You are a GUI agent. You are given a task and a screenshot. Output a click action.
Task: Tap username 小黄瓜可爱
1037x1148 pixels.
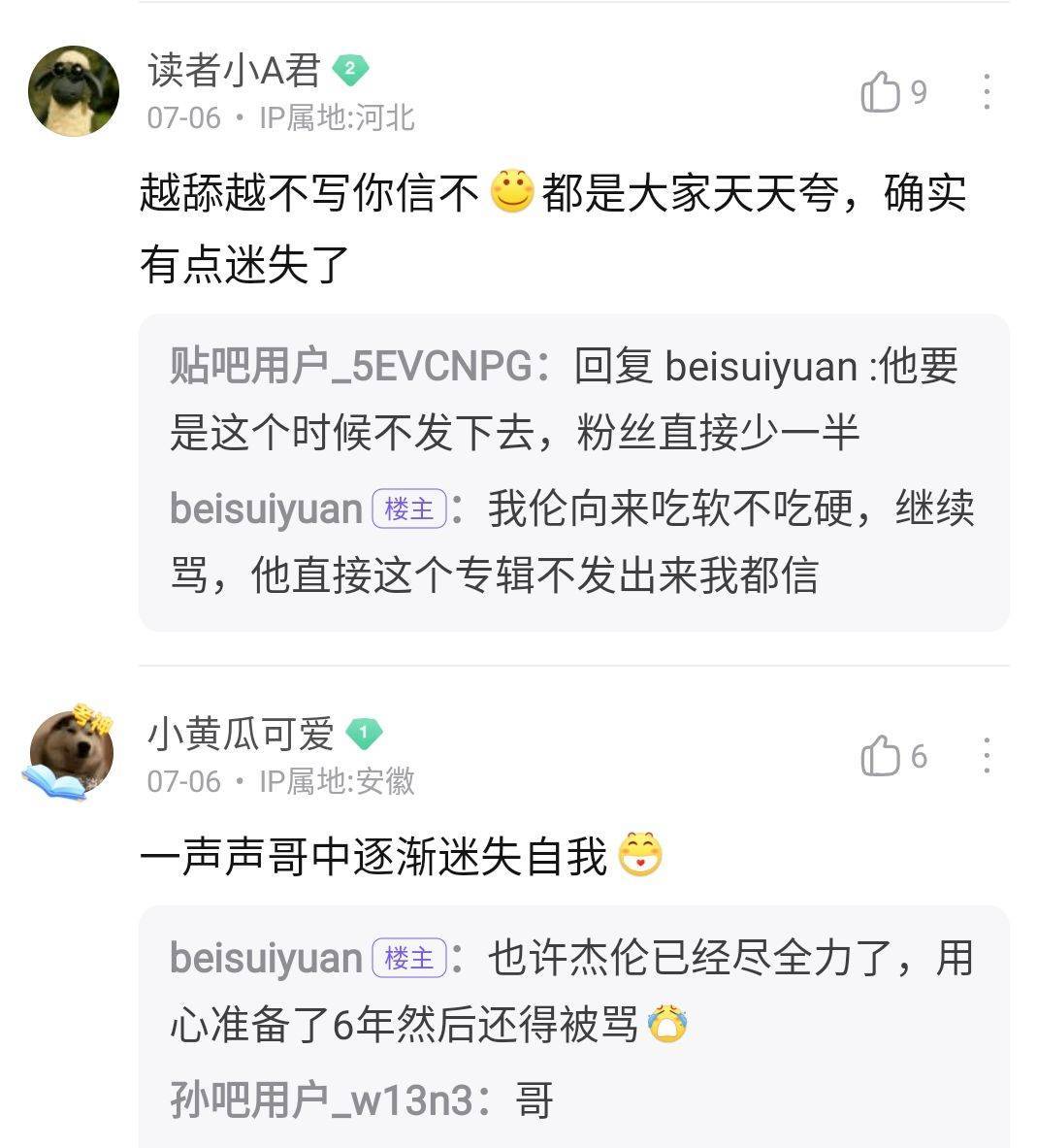click(x=241, y=734)
